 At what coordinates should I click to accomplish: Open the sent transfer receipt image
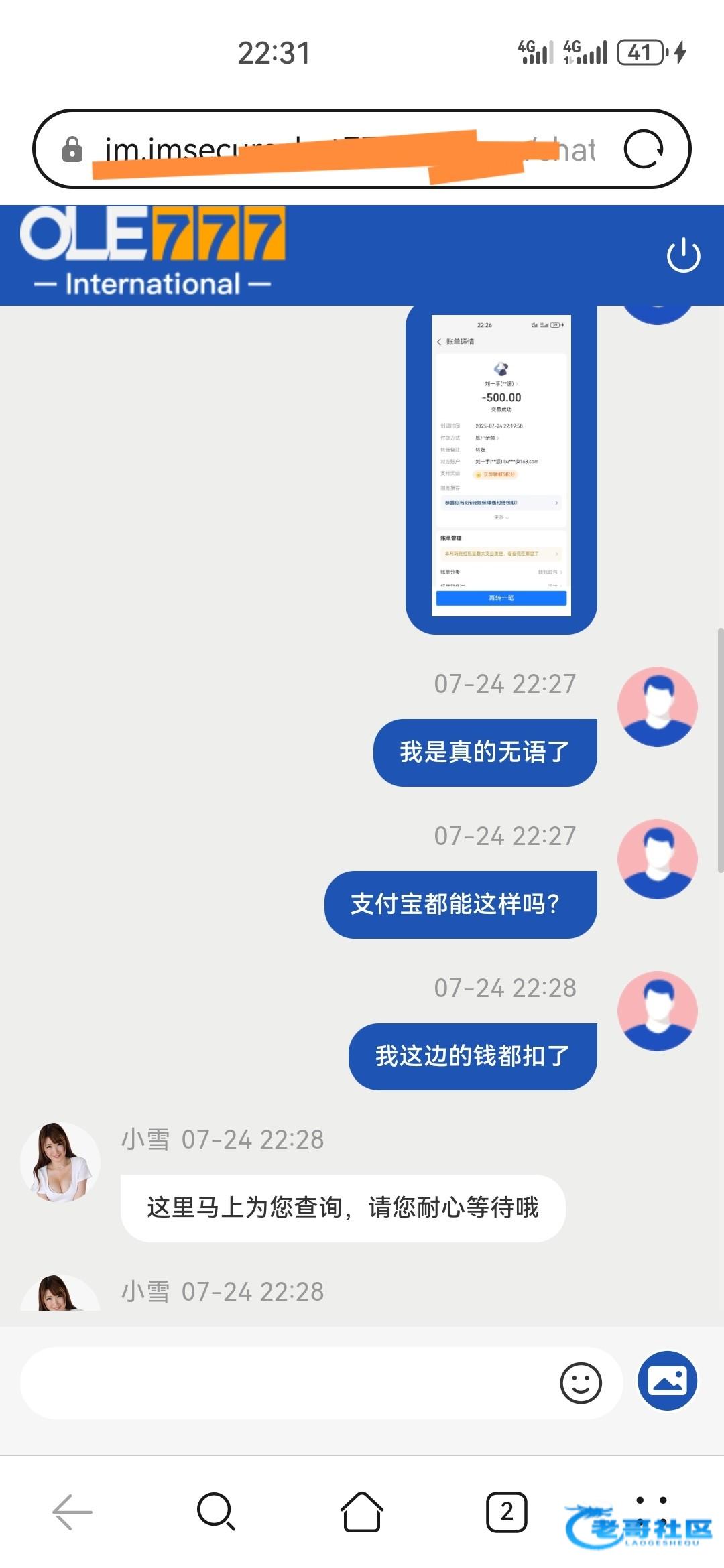click(501, 466)
